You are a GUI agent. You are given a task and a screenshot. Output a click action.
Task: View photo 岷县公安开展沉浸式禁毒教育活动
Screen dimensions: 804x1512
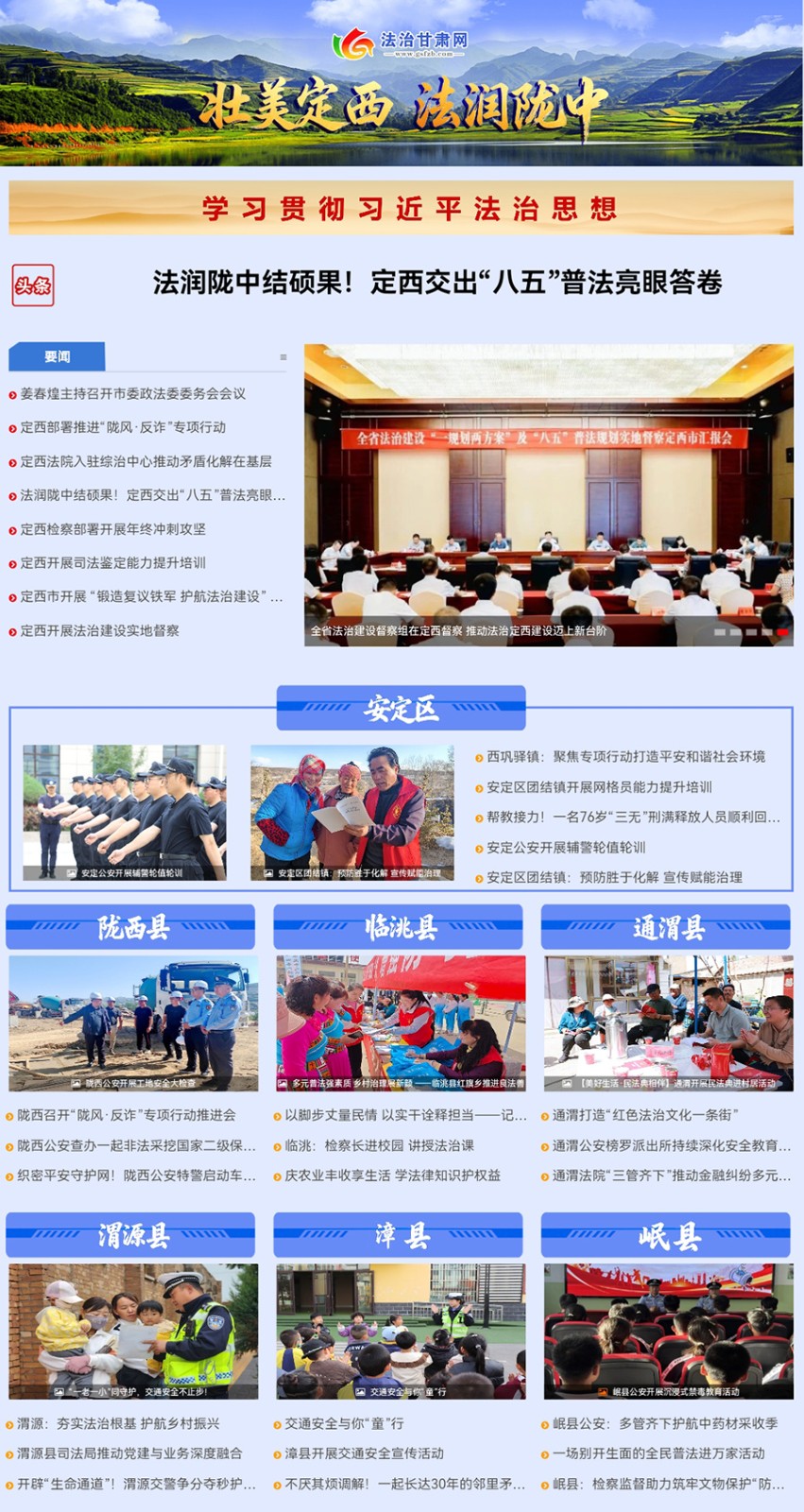tap(668, 1331)
